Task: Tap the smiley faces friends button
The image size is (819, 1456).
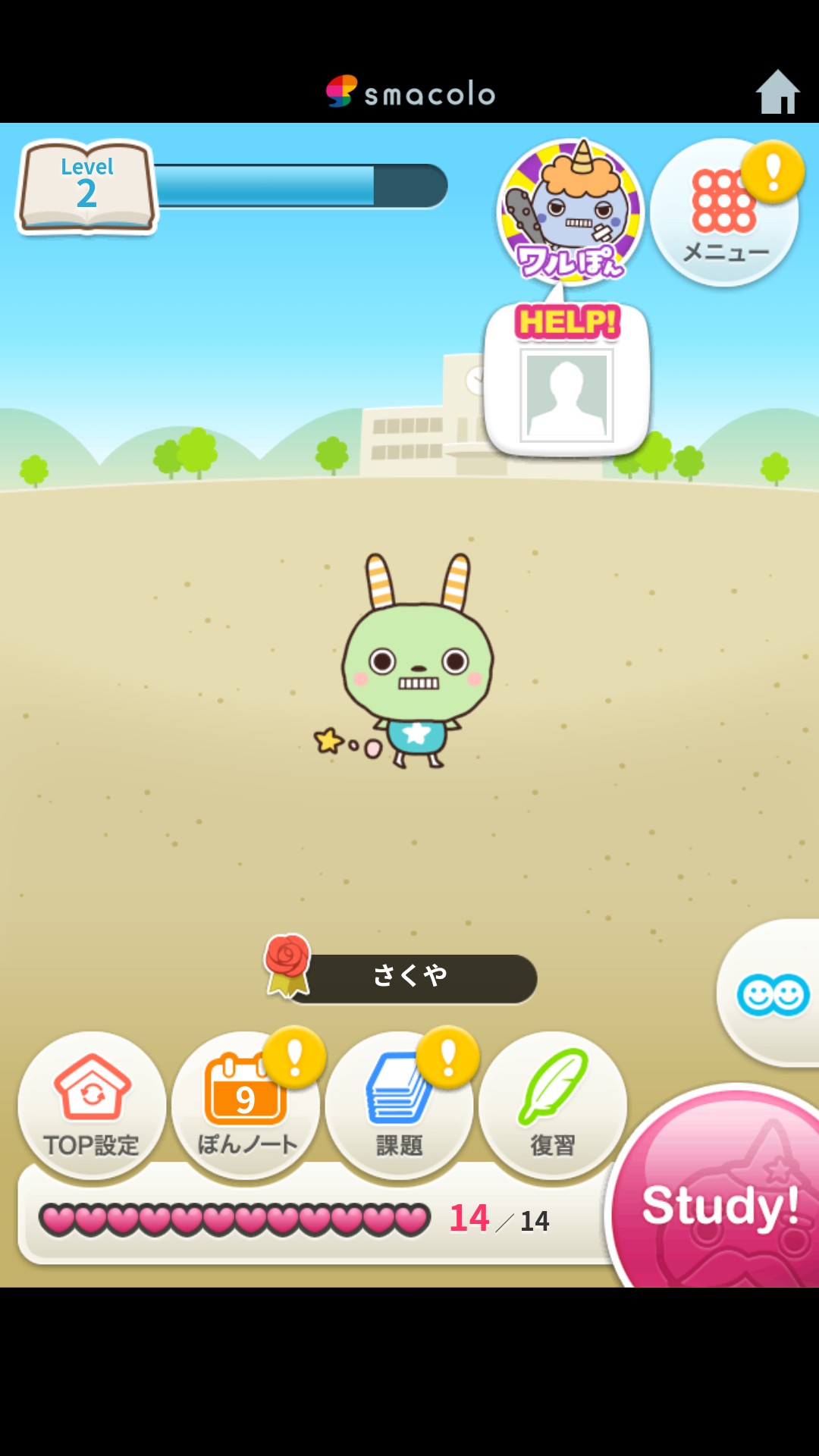Action: click(770, 993)
